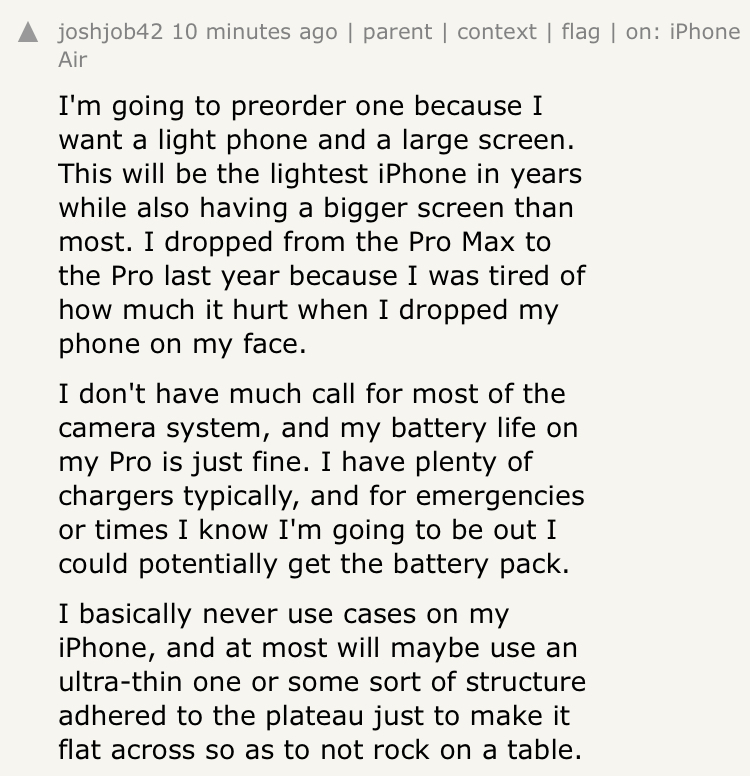Flag this comment

click(x=580, y=32)
